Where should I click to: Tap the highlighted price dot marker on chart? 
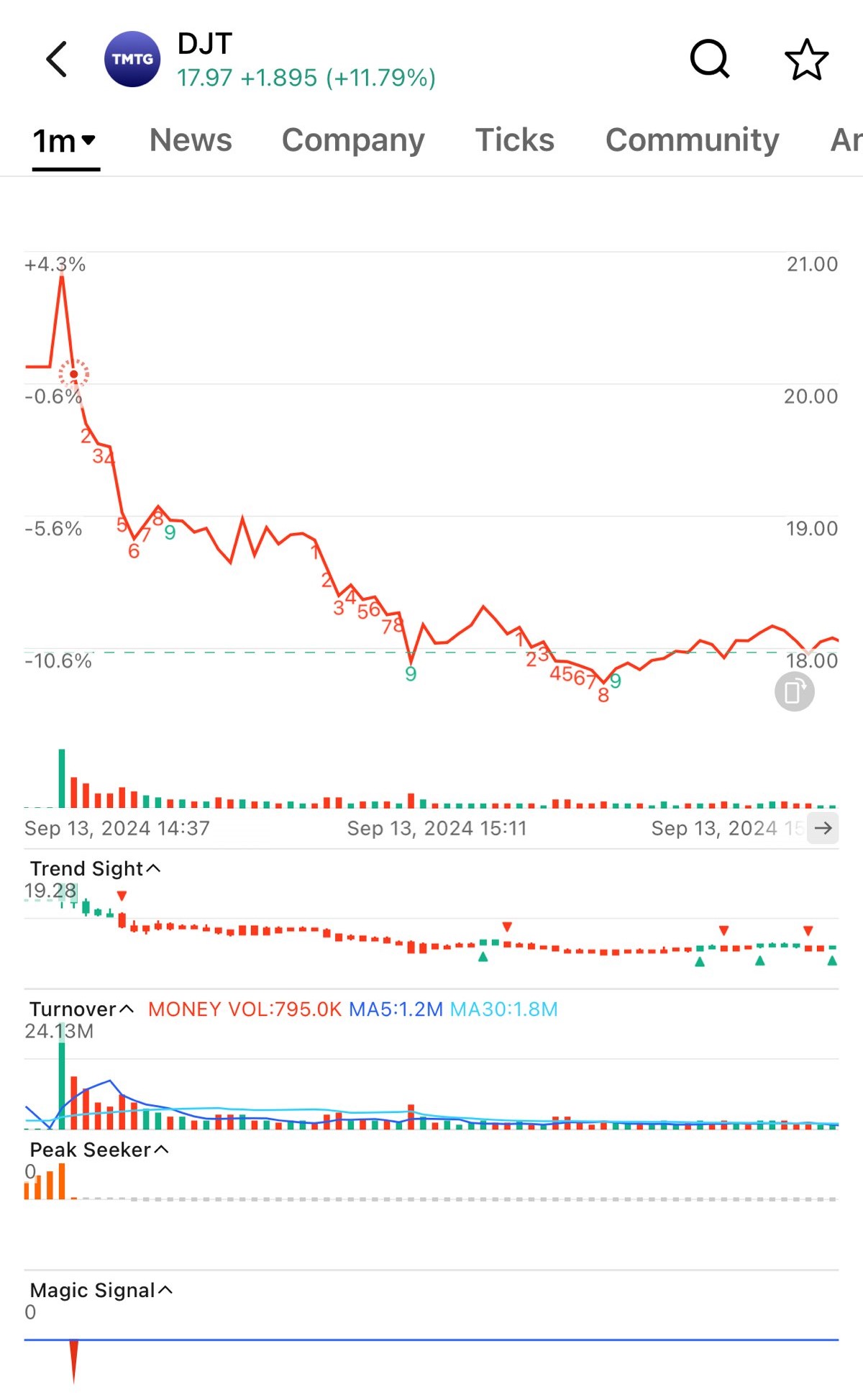(x=74, y=373)
